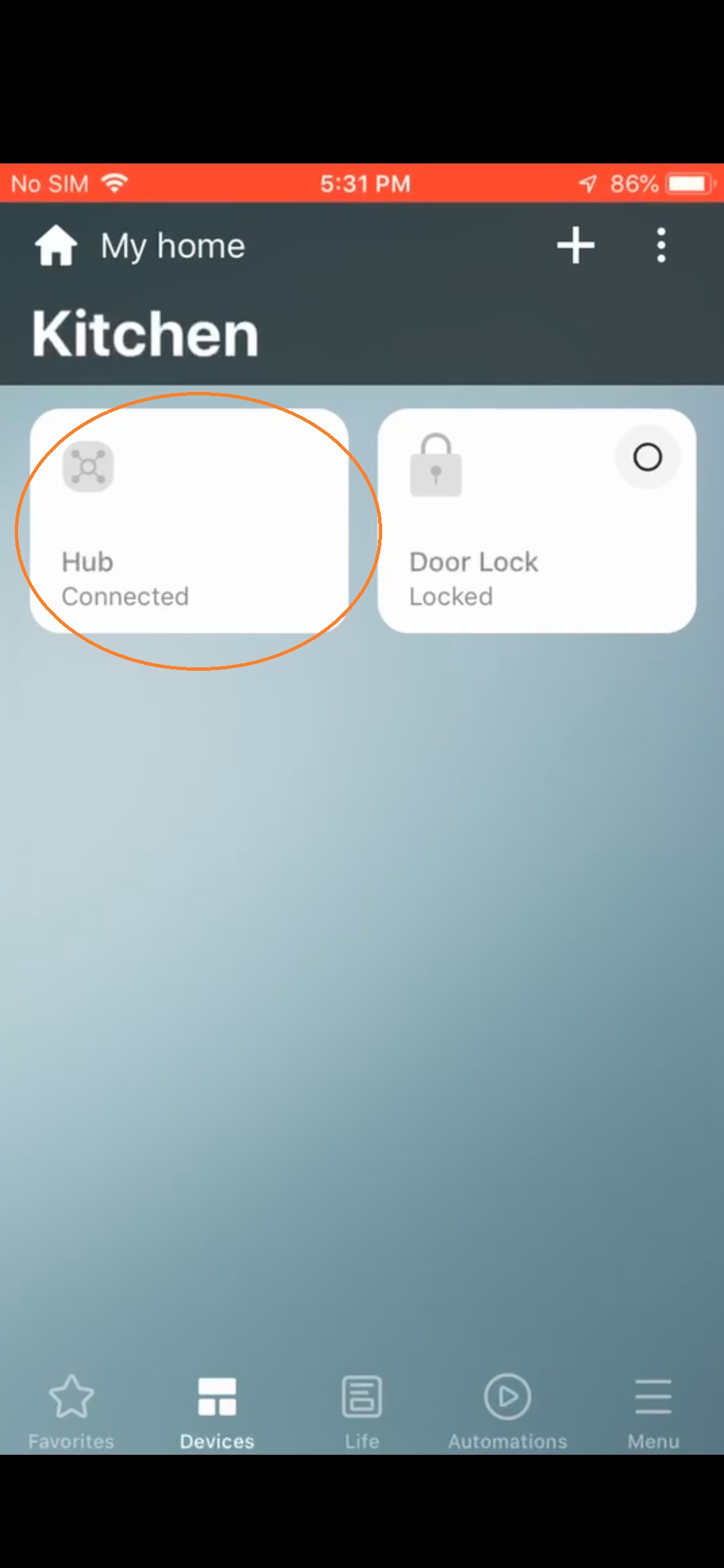Switch to the Favorites tab
Viewport: 724px width, 1568px height.
(70, 1397)
